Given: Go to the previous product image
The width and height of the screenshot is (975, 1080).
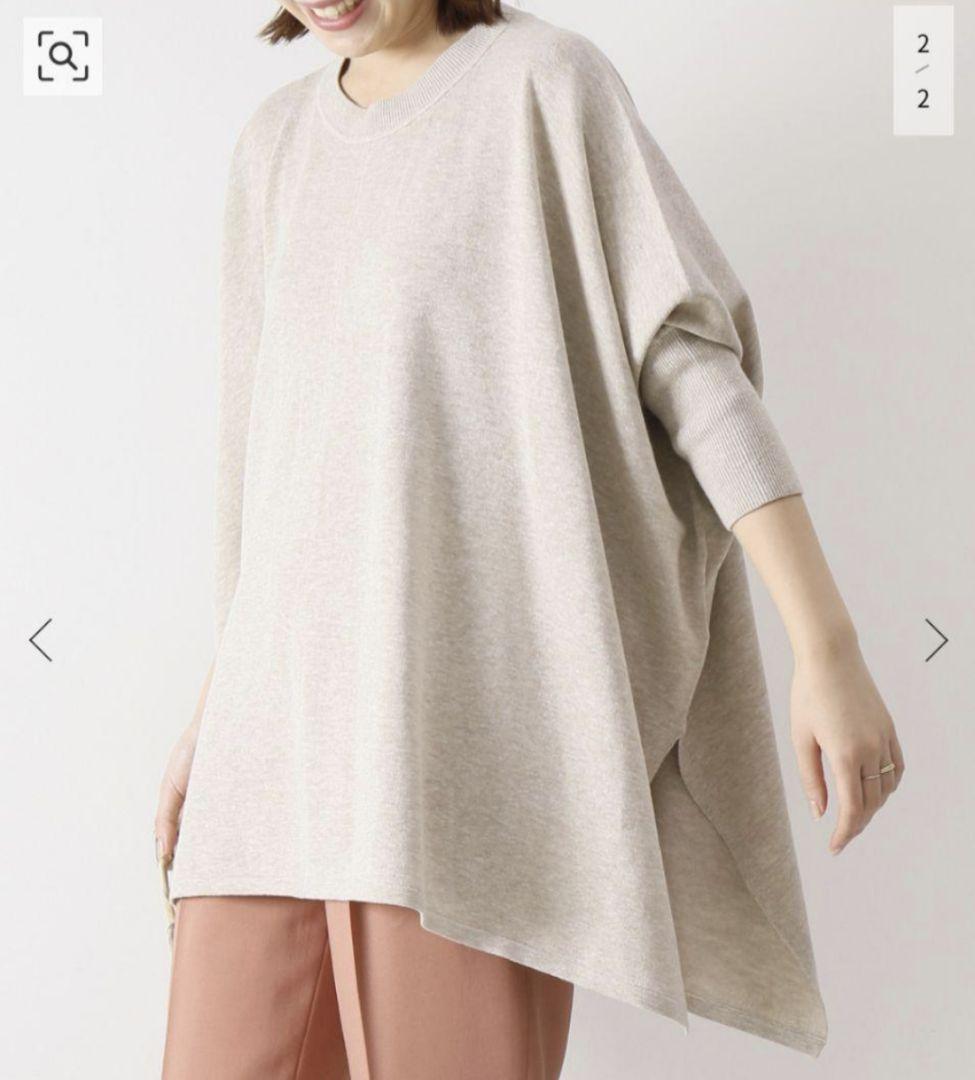Looking at the screenshot, I should point(40,640).
